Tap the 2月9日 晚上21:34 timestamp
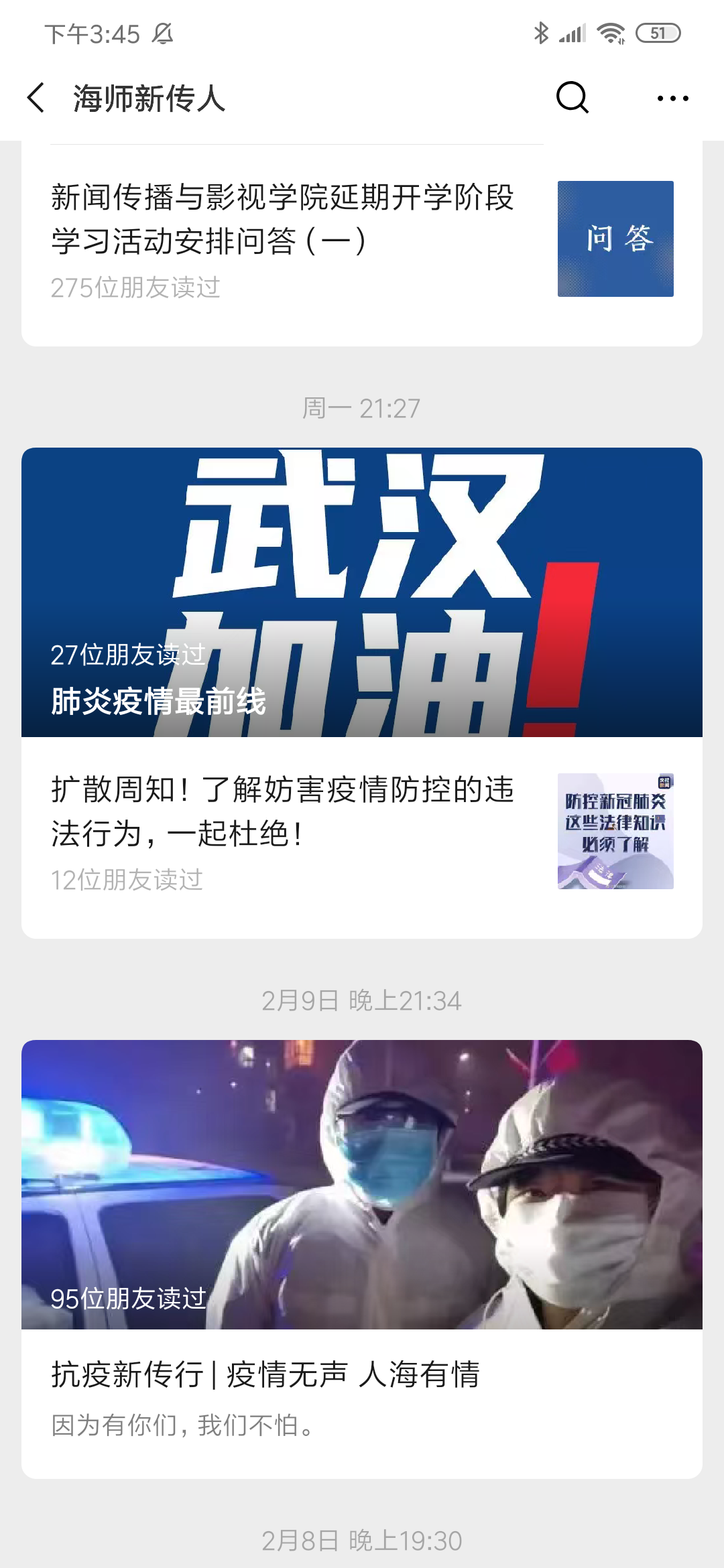 tap(362, 1000)
